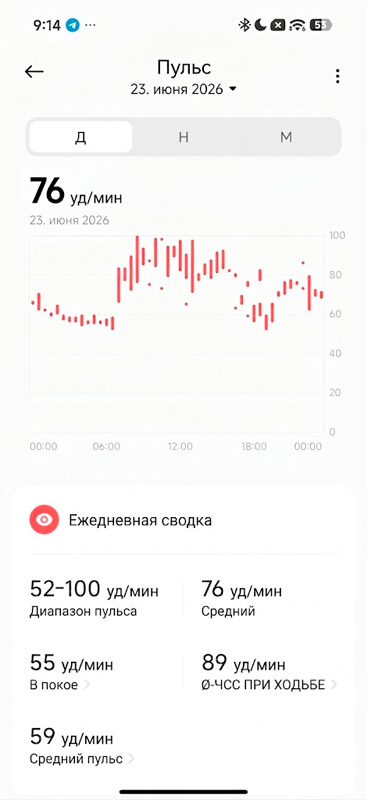
Task: Open the Средний пульс details
Action: tap(82, 746)
